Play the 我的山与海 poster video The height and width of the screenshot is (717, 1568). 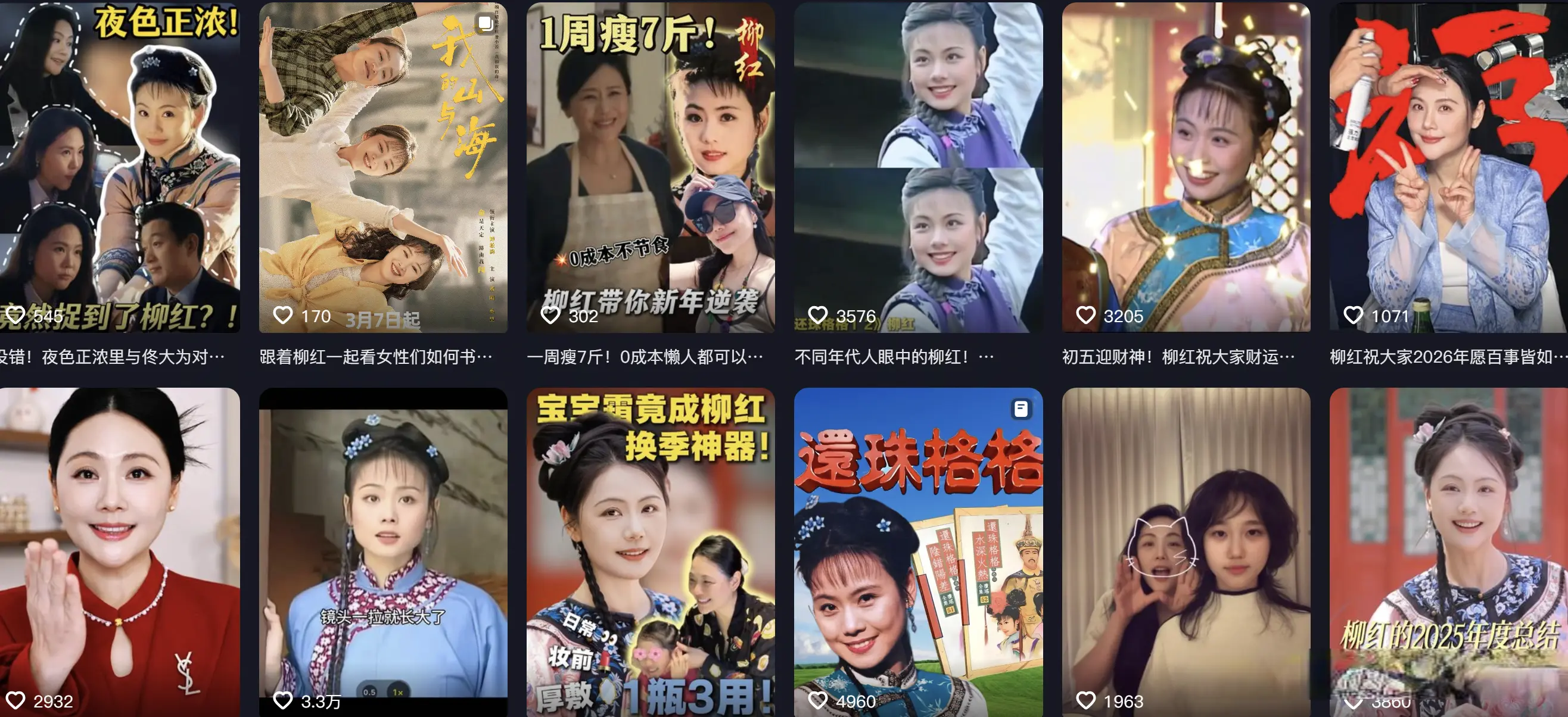tap(383, 167)
